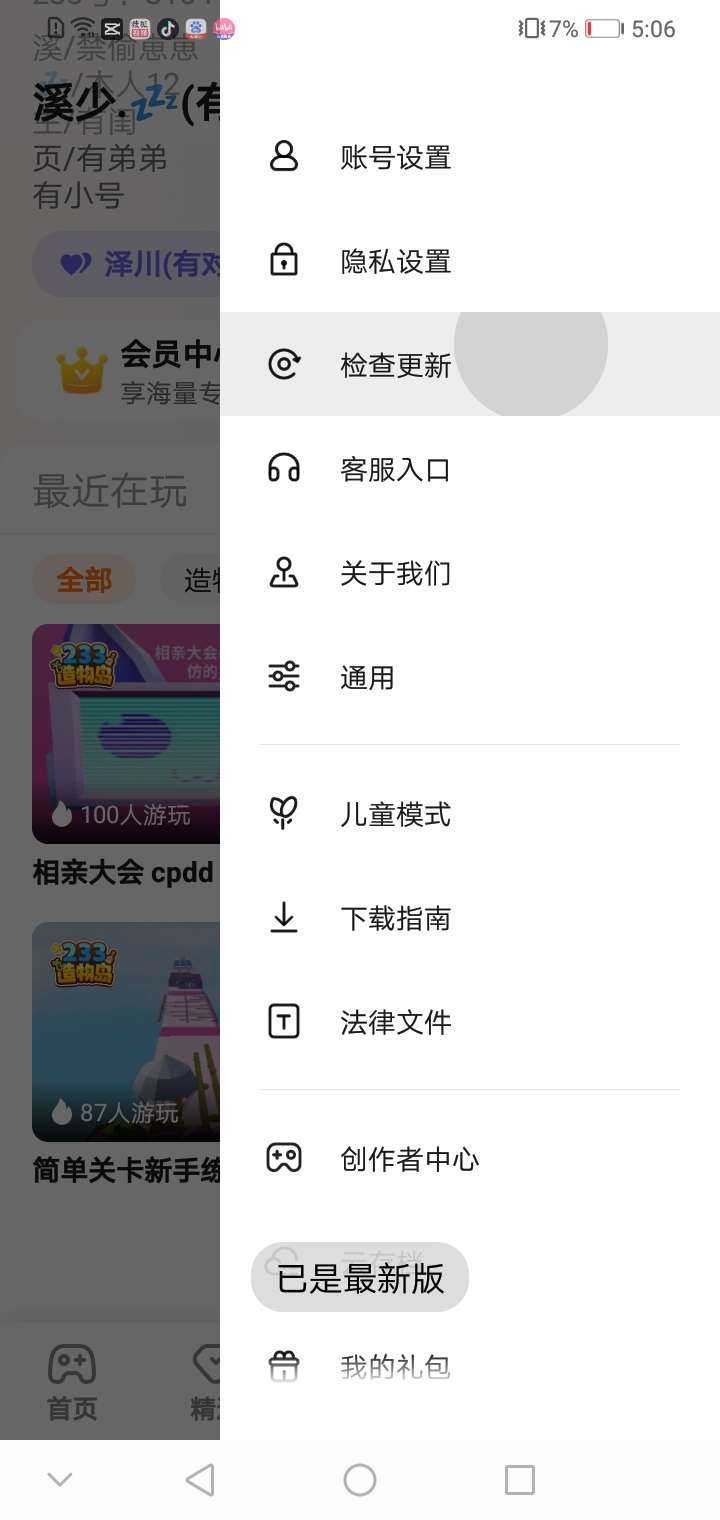This screenshot has width=720, height=1520.
Task: Open 关于我们 about page
Action: tap(396, 573)
